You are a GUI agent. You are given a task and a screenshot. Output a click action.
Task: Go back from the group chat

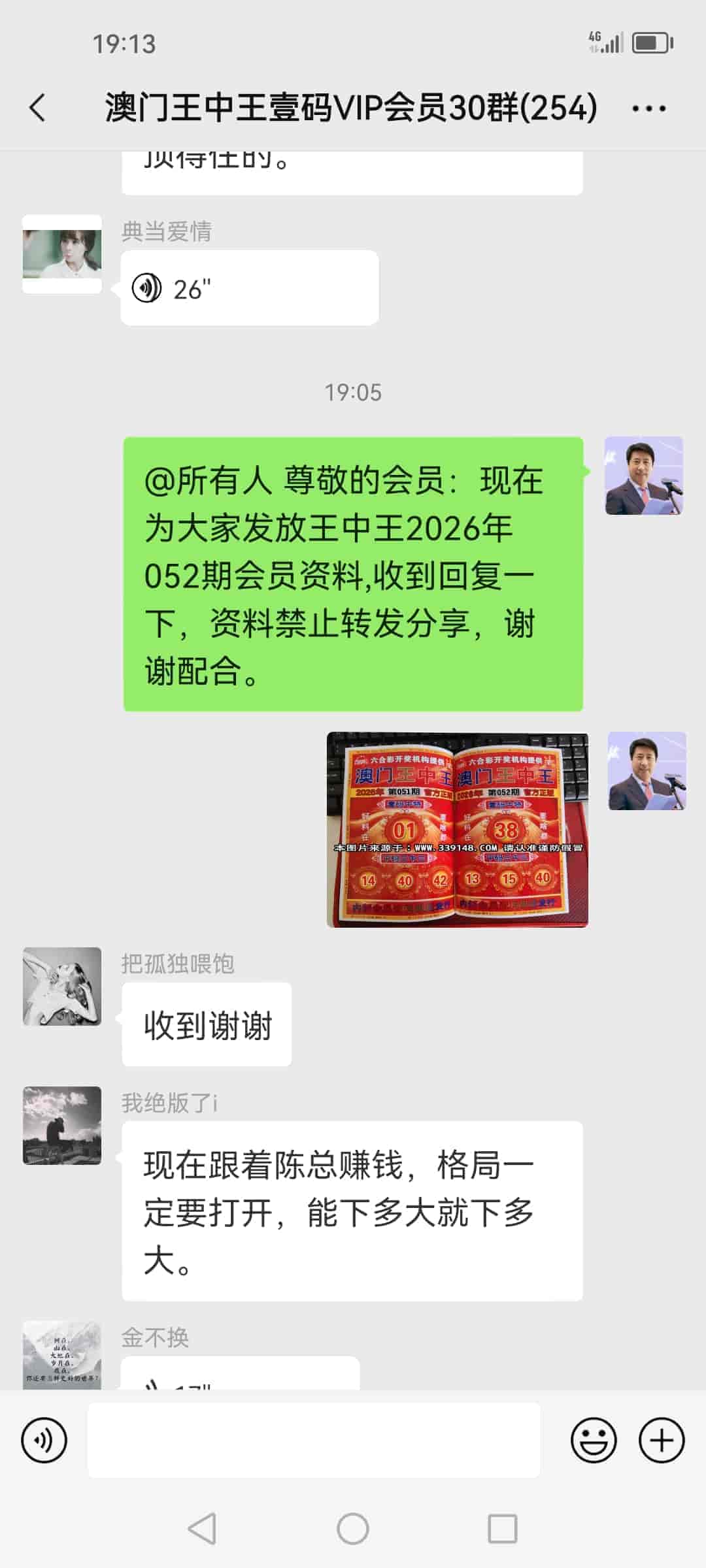pyautogui.click(x=38, y=108)
